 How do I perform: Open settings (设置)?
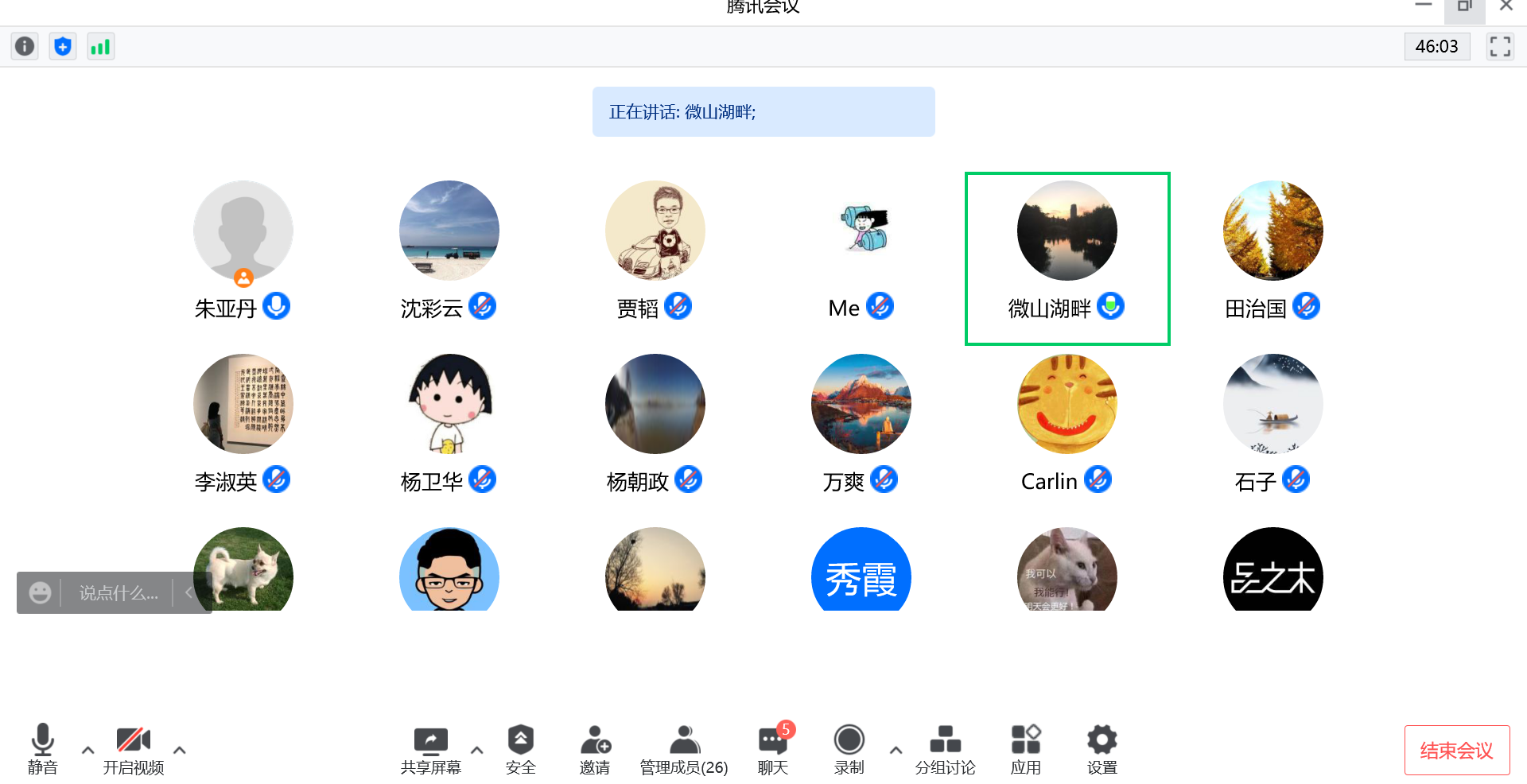tap(1102, 748)
